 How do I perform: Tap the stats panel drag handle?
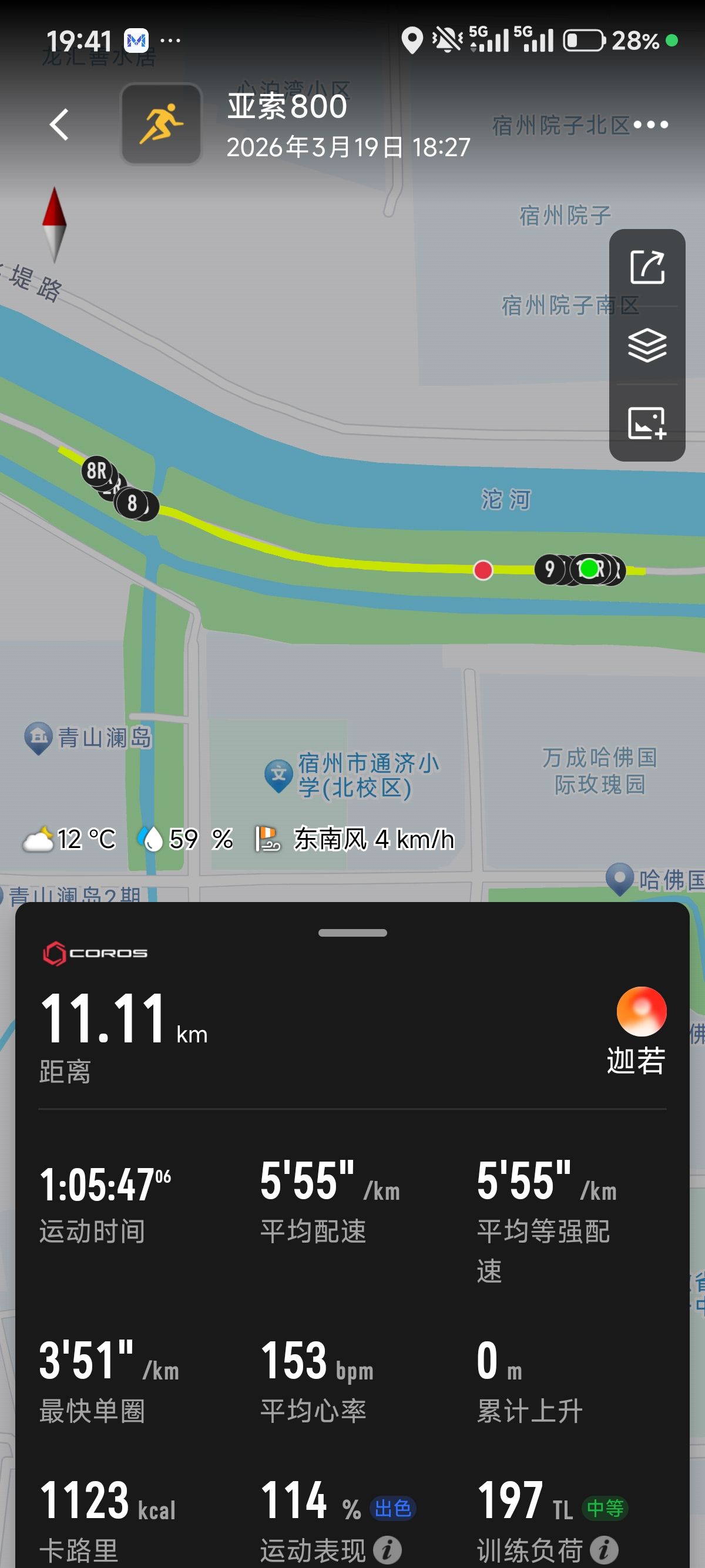[352, 933]
